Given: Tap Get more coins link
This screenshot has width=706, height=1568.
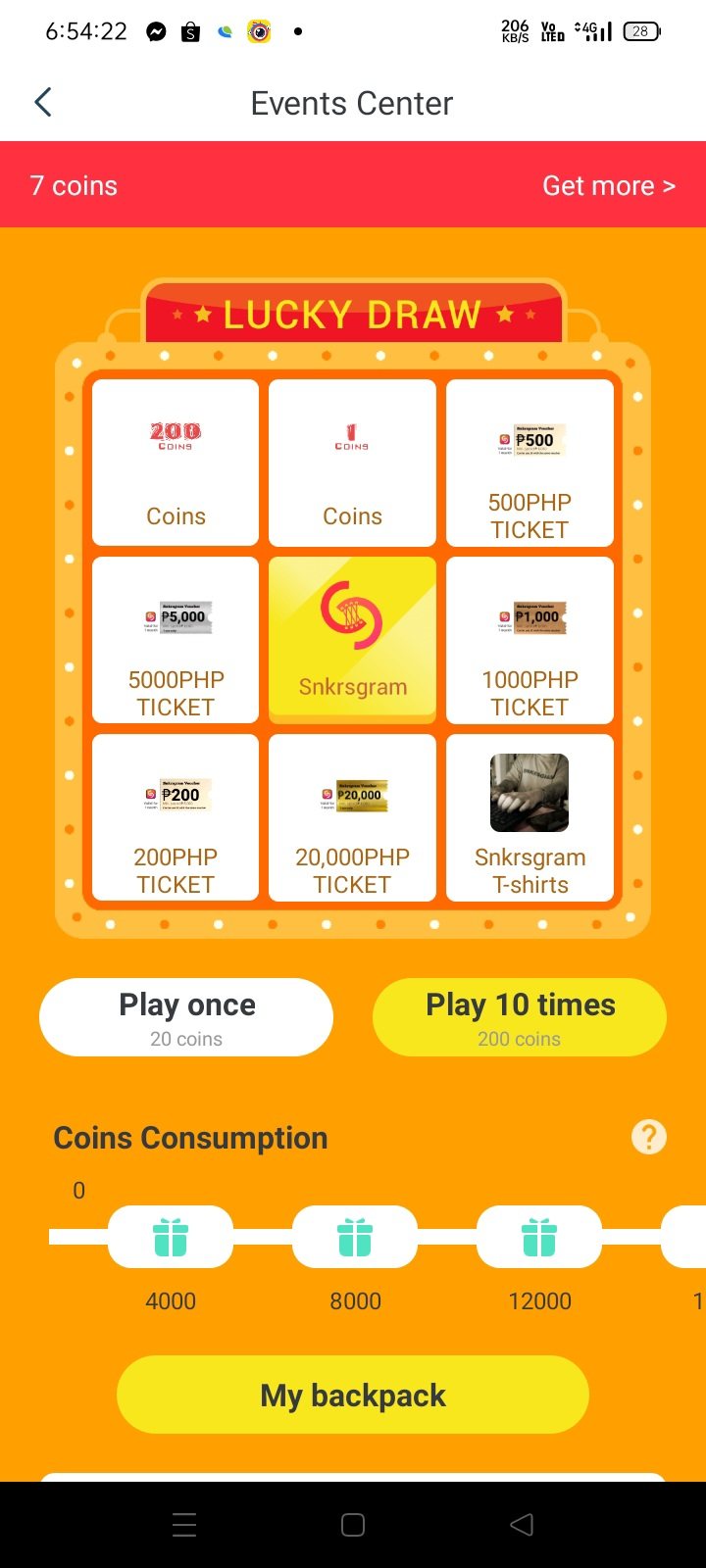Looking at the screenshot, I should (x=608, y=185).
